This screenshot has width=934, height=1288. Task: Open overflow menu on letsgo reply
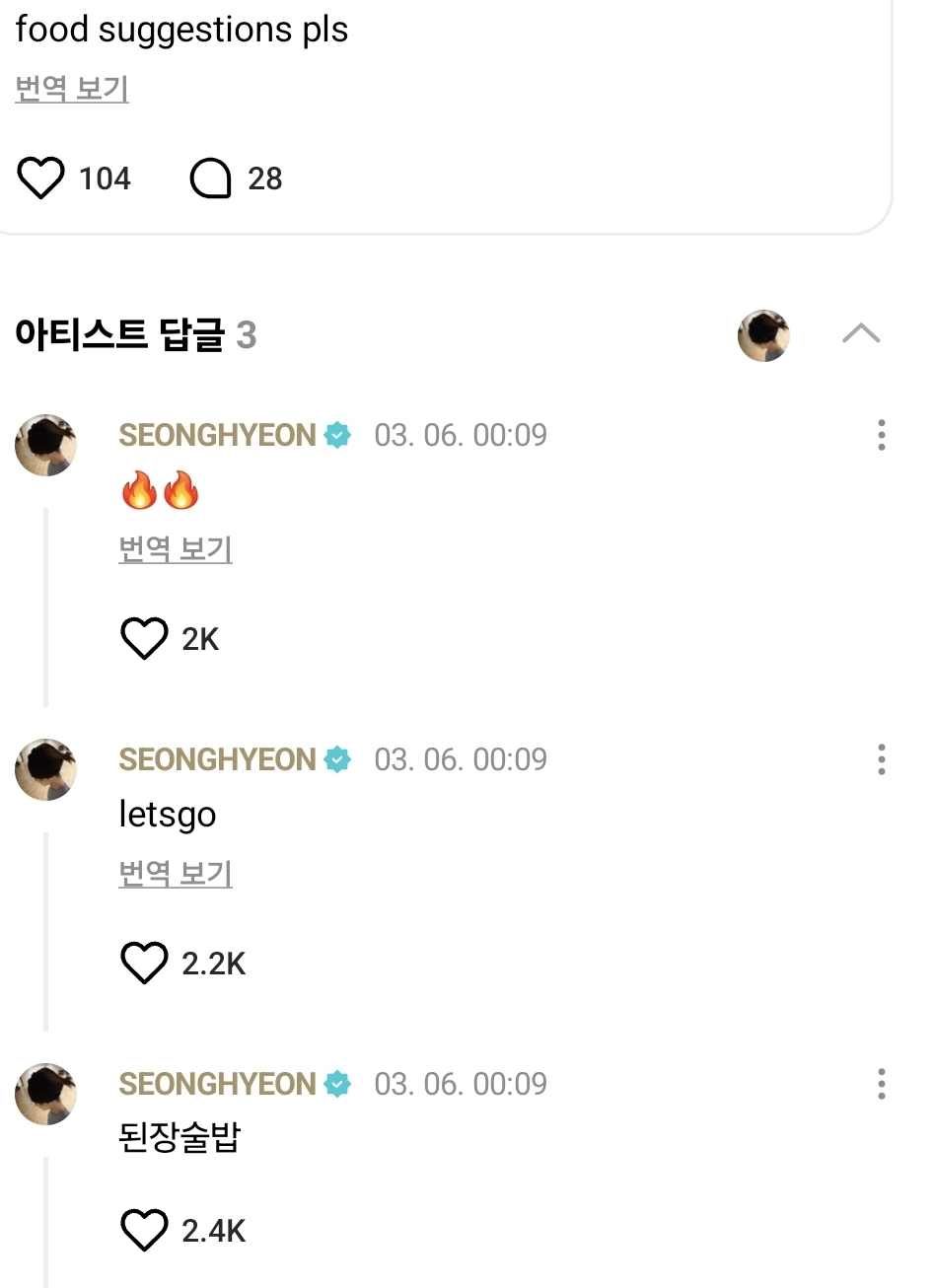[881, 759]
